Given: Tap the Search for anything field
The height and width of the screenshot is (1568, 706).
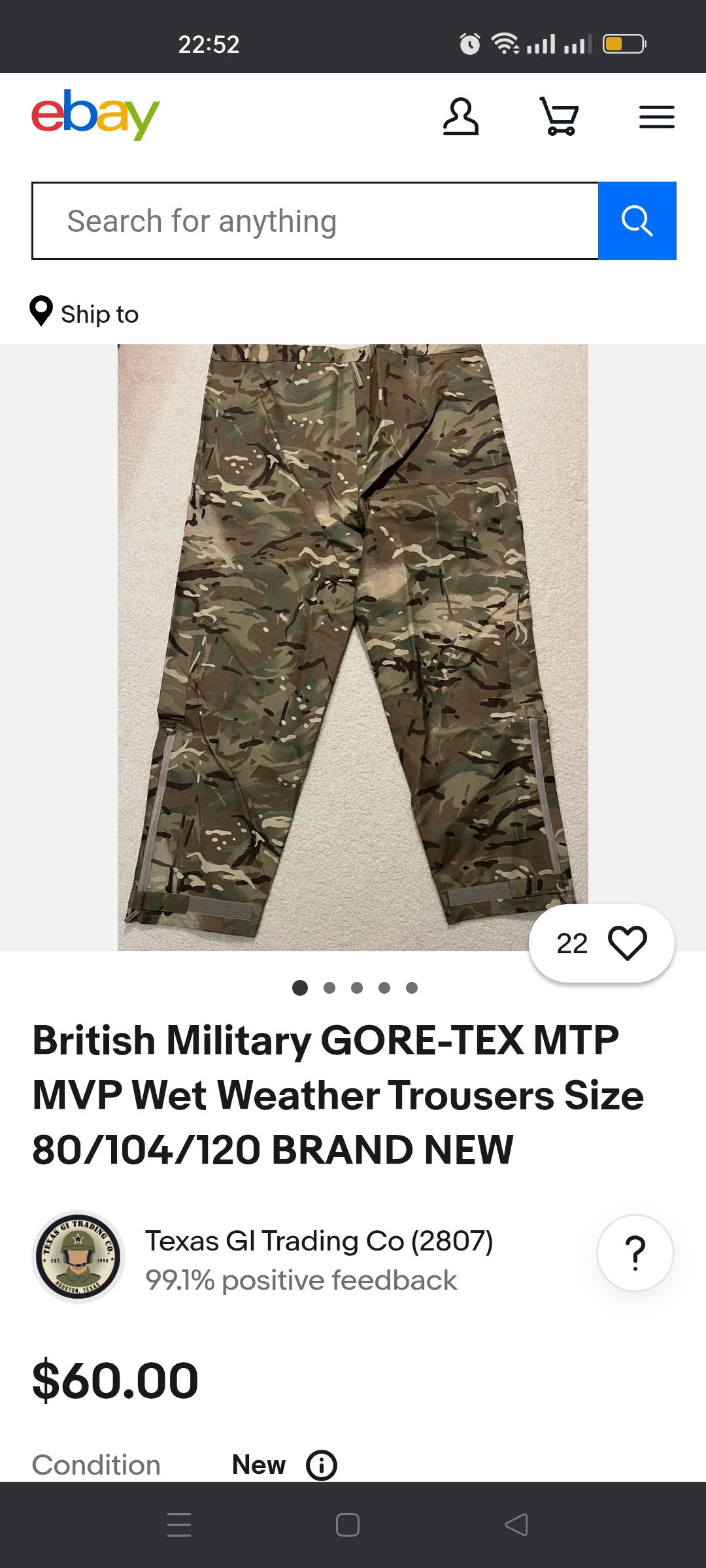Looking at the screenshot, I should click(x=315, y=221).
